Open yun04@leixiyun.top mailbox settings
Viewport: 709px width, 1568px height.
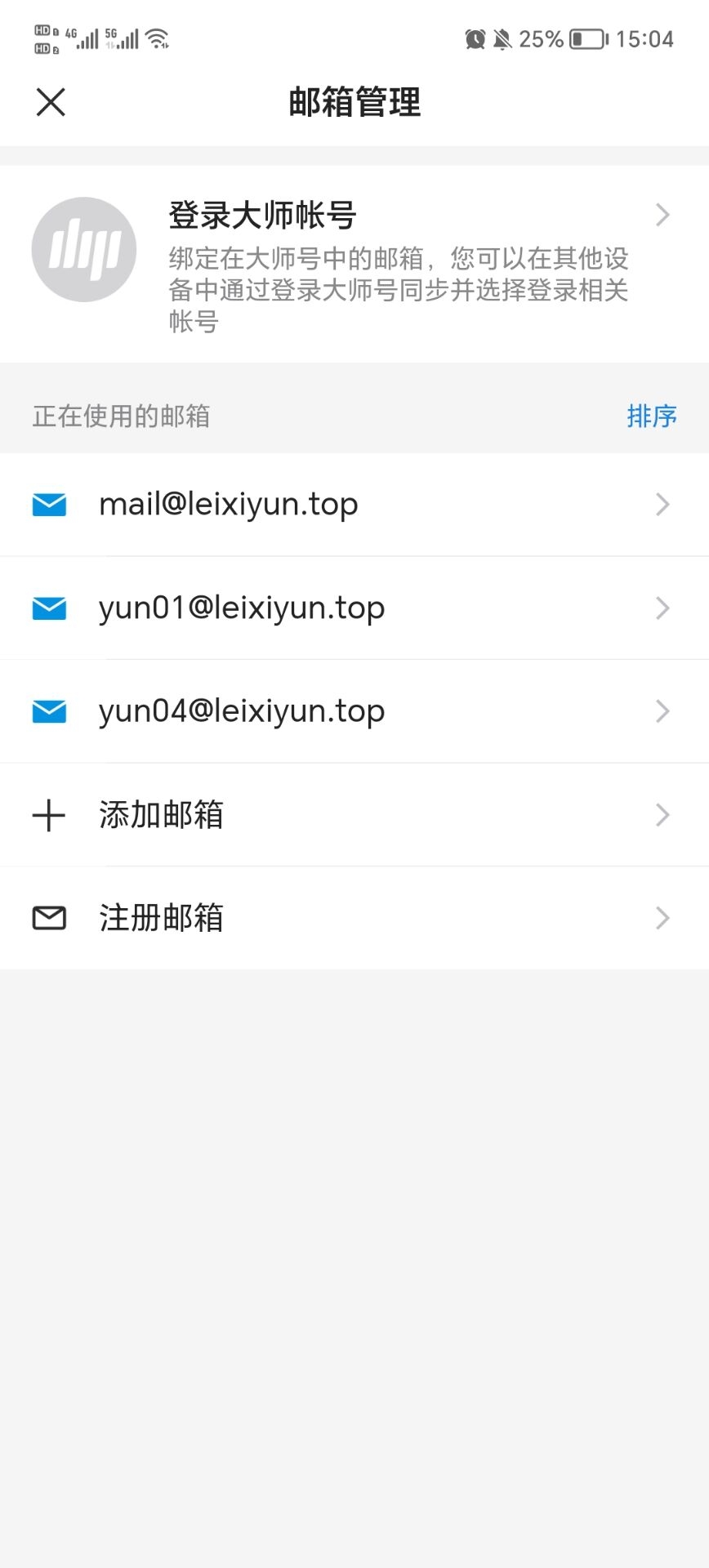(x=354, y=711)
